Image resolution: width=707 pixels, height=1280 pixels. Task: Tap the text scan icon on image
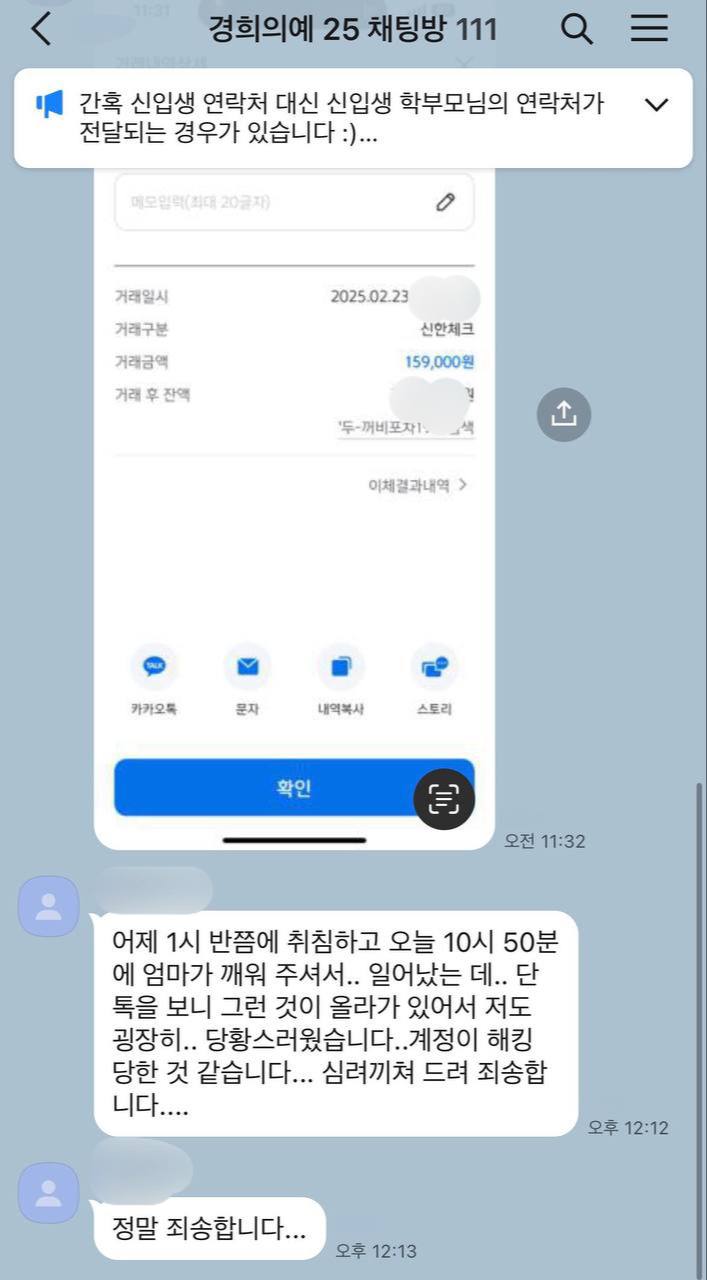444,798
